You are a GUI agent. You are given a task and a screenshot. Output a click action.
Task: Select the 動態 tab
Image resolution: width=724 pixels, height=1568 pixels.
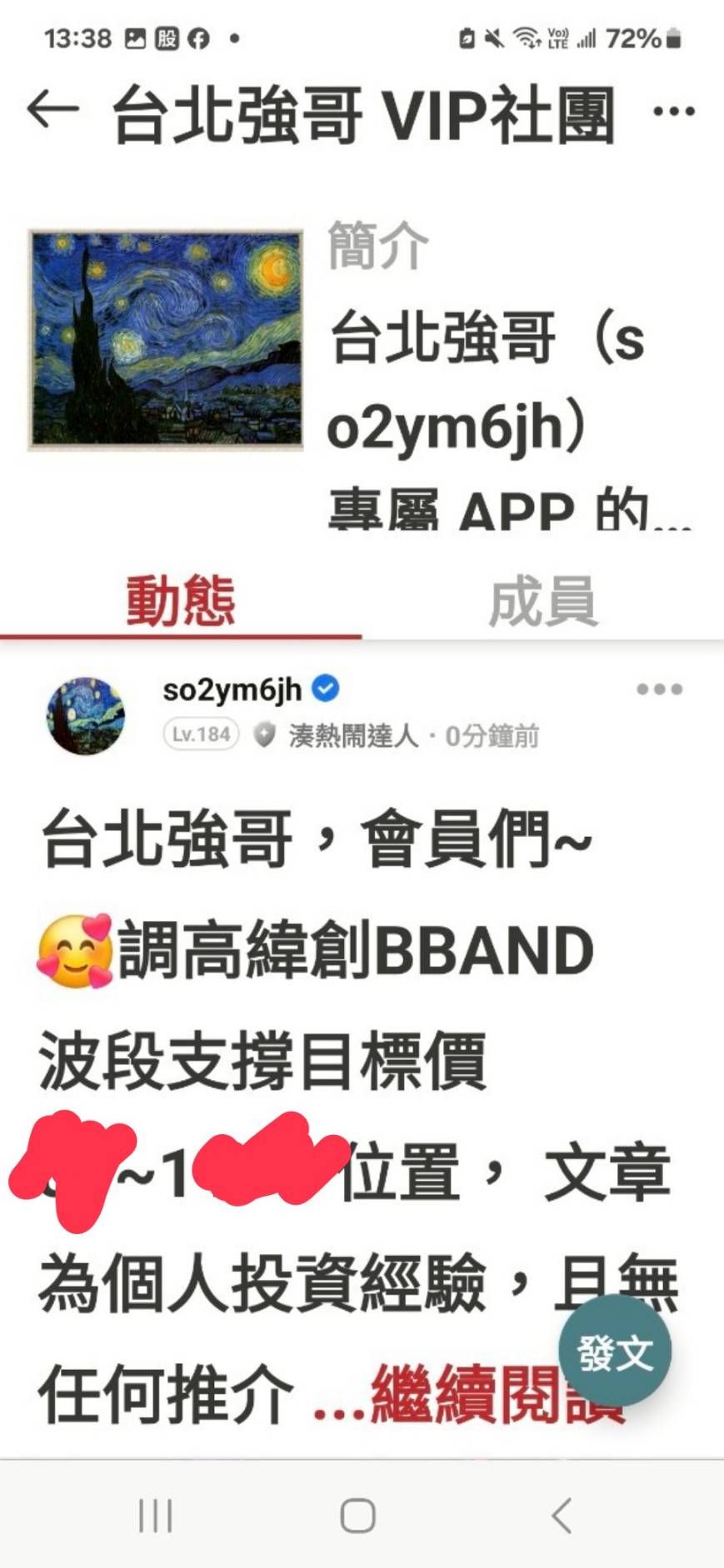(x=181, y=601)
